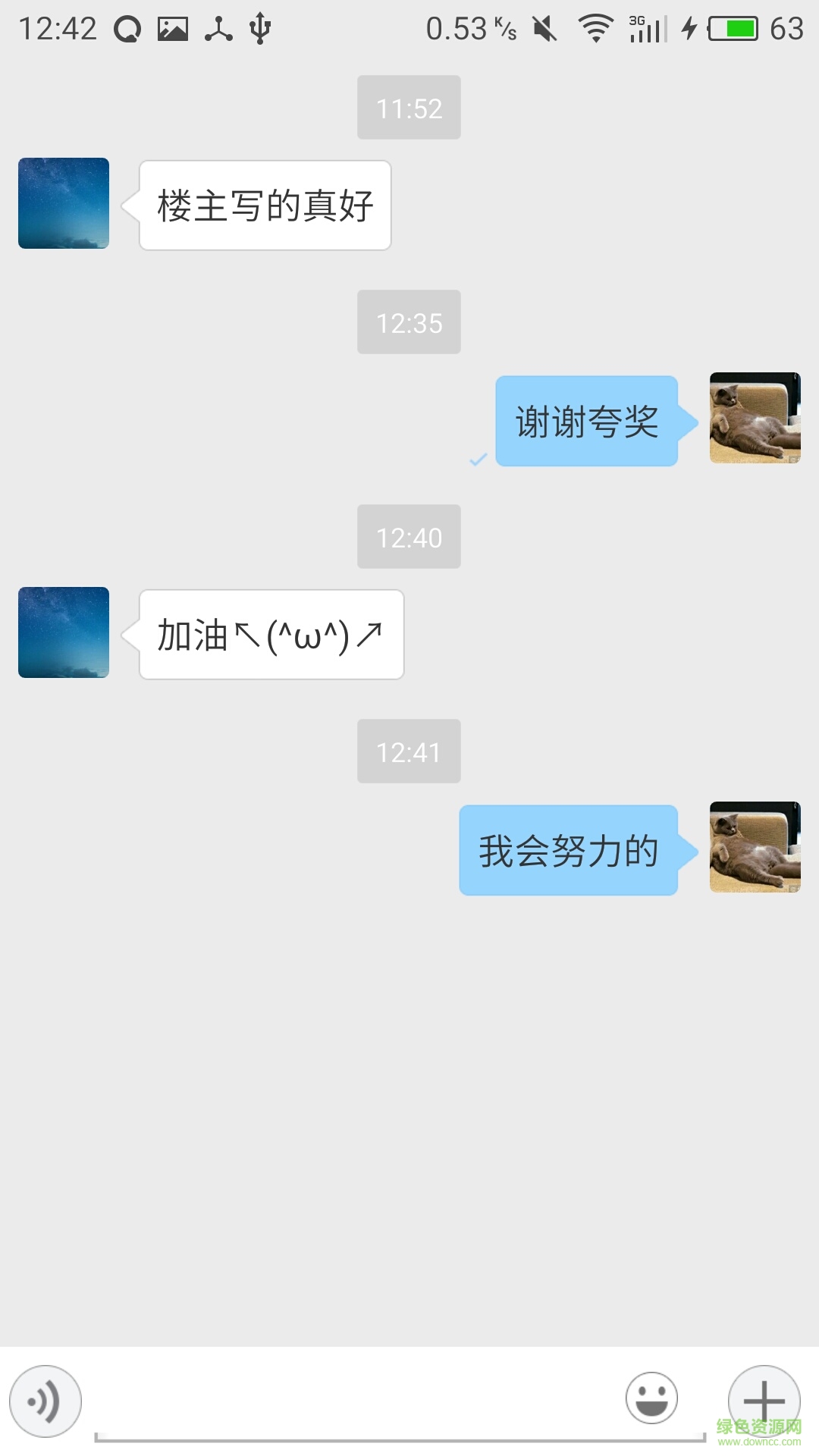Open starry-sky avatar beside 楼主写的真好
Screen dimensions: 819x1456
tap(64, 203)
